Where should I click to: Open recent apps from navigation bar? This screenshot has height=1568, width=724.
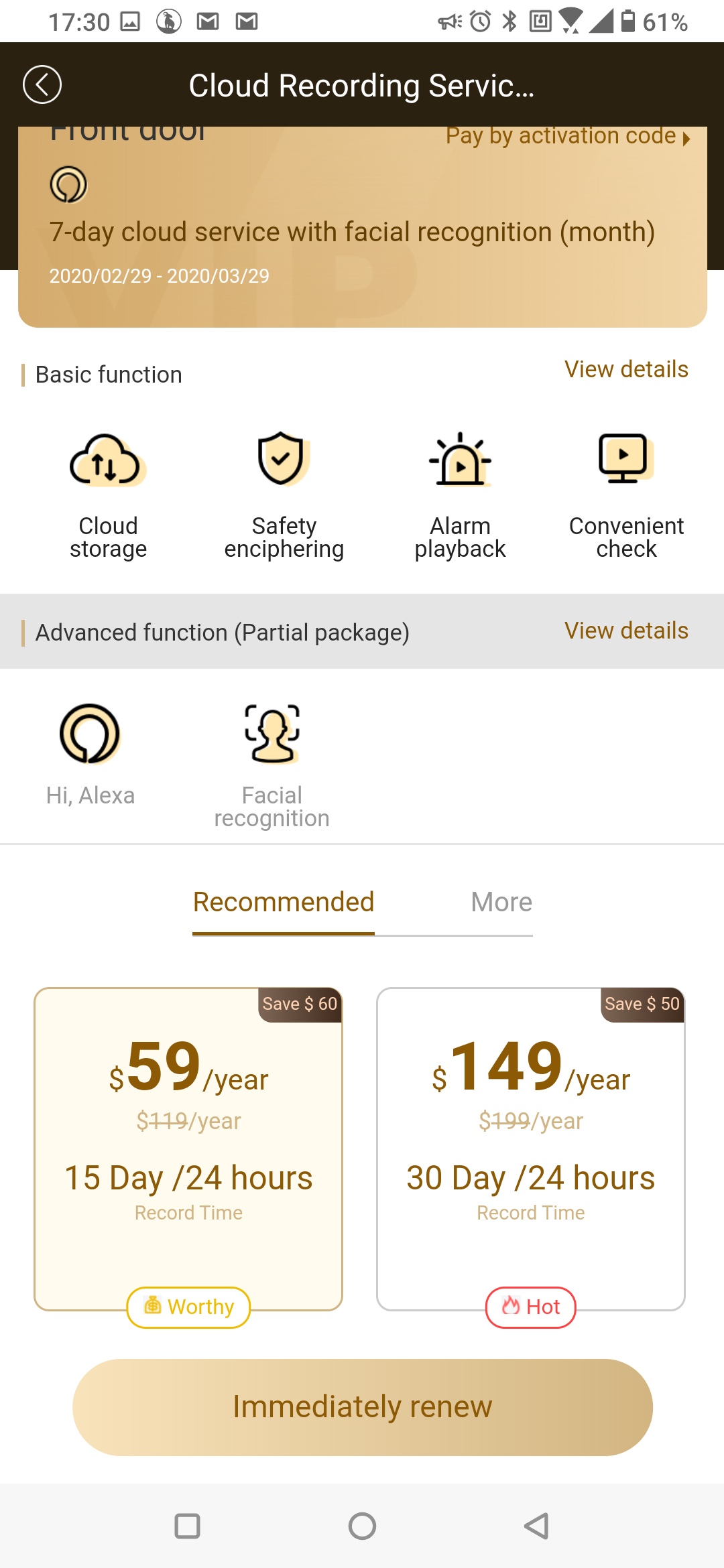click(188, 1526)
